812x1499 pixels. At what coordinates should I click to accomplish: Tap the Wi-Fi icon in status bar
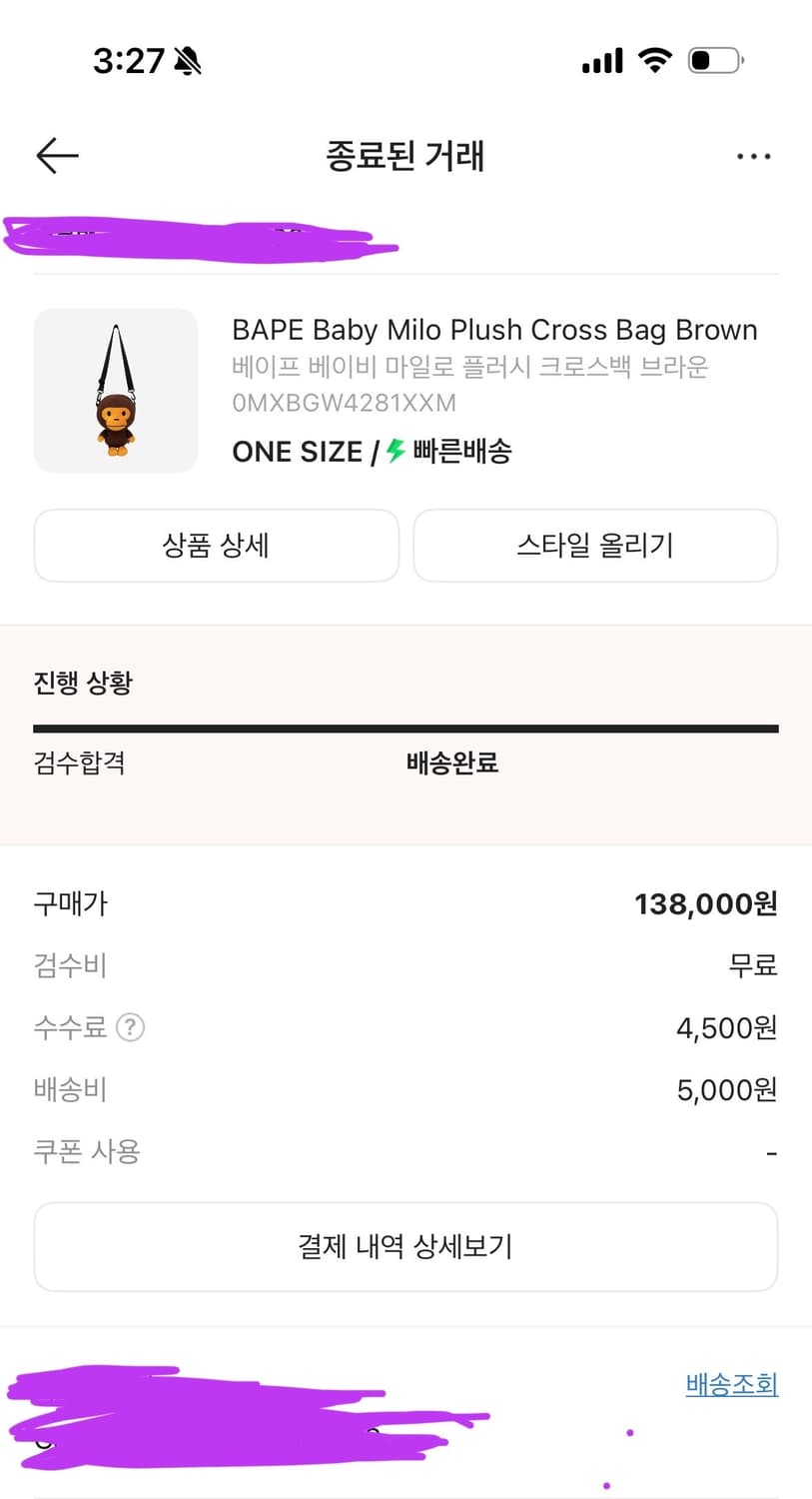coord(654,59)
